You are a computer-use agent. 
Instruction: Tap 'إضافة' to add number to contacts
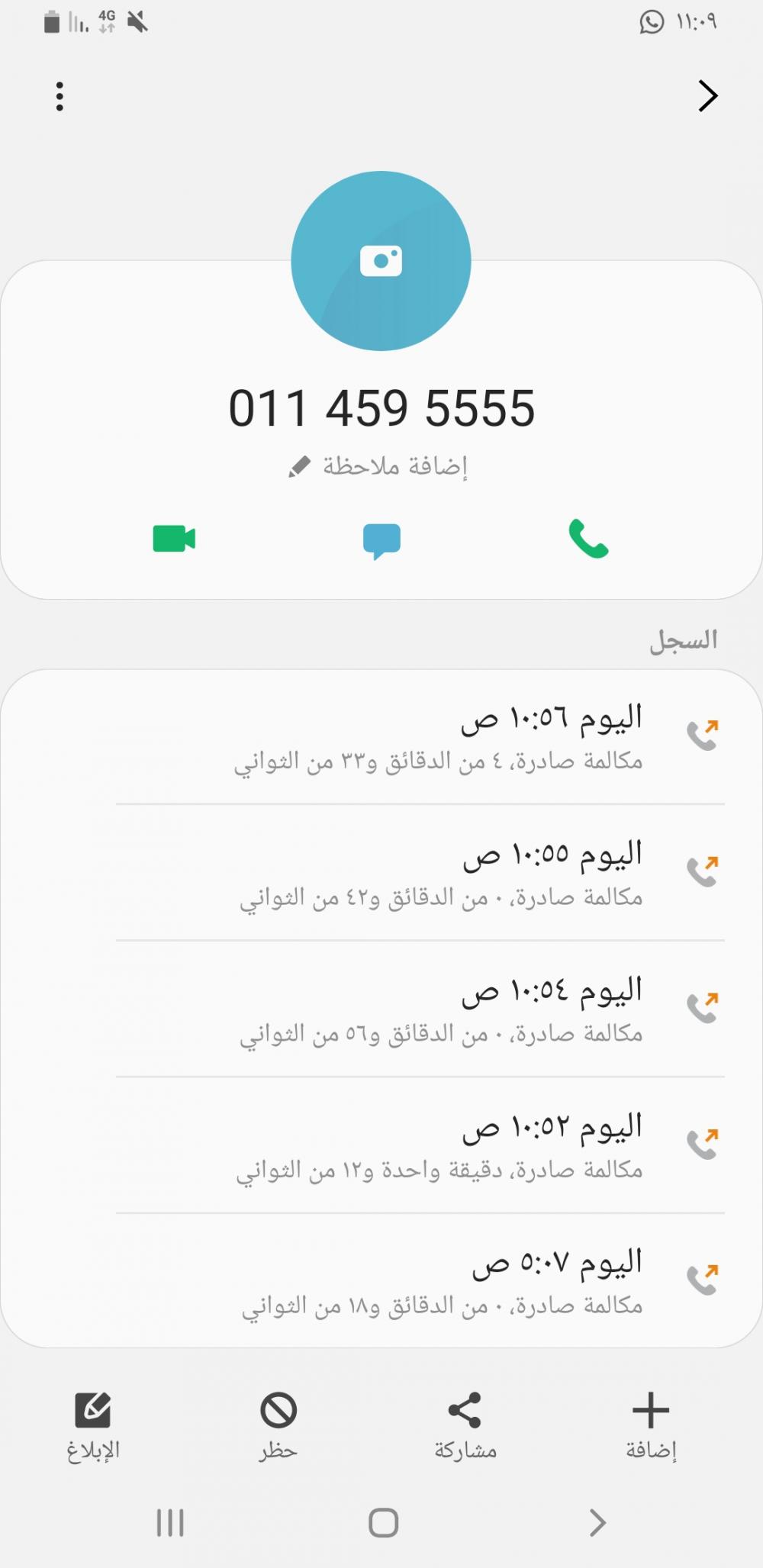[651, 1424]
